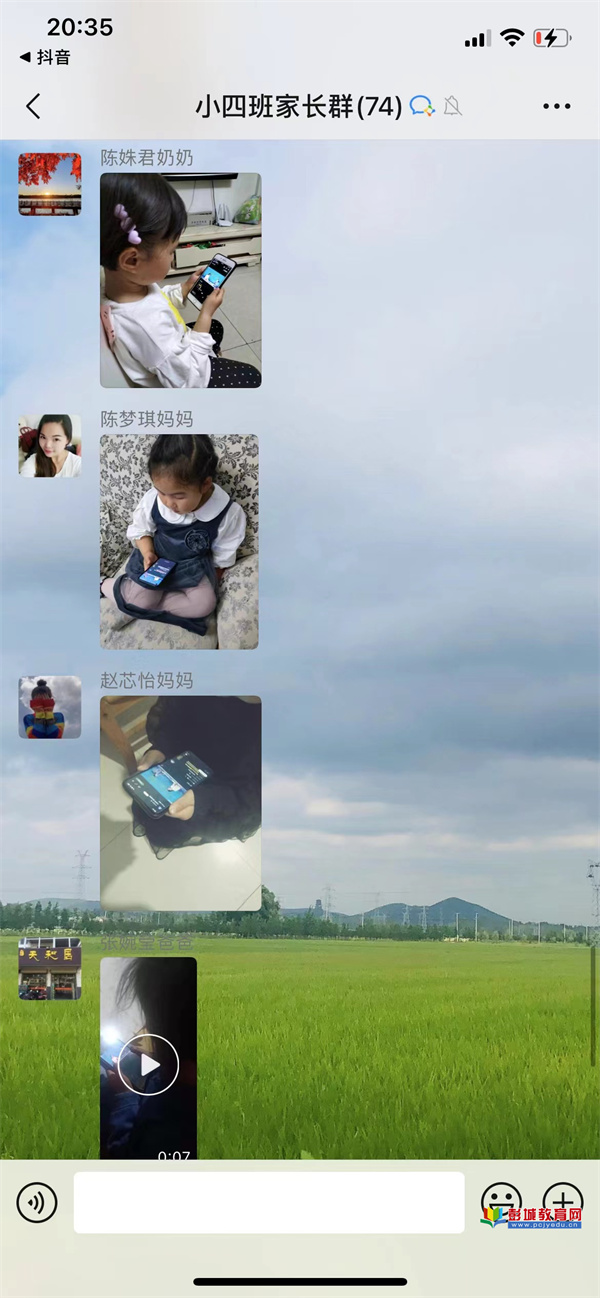This screenshot has height=1298, width=600.
Task: Open the avatar above the video message
Action: [50, 969]
